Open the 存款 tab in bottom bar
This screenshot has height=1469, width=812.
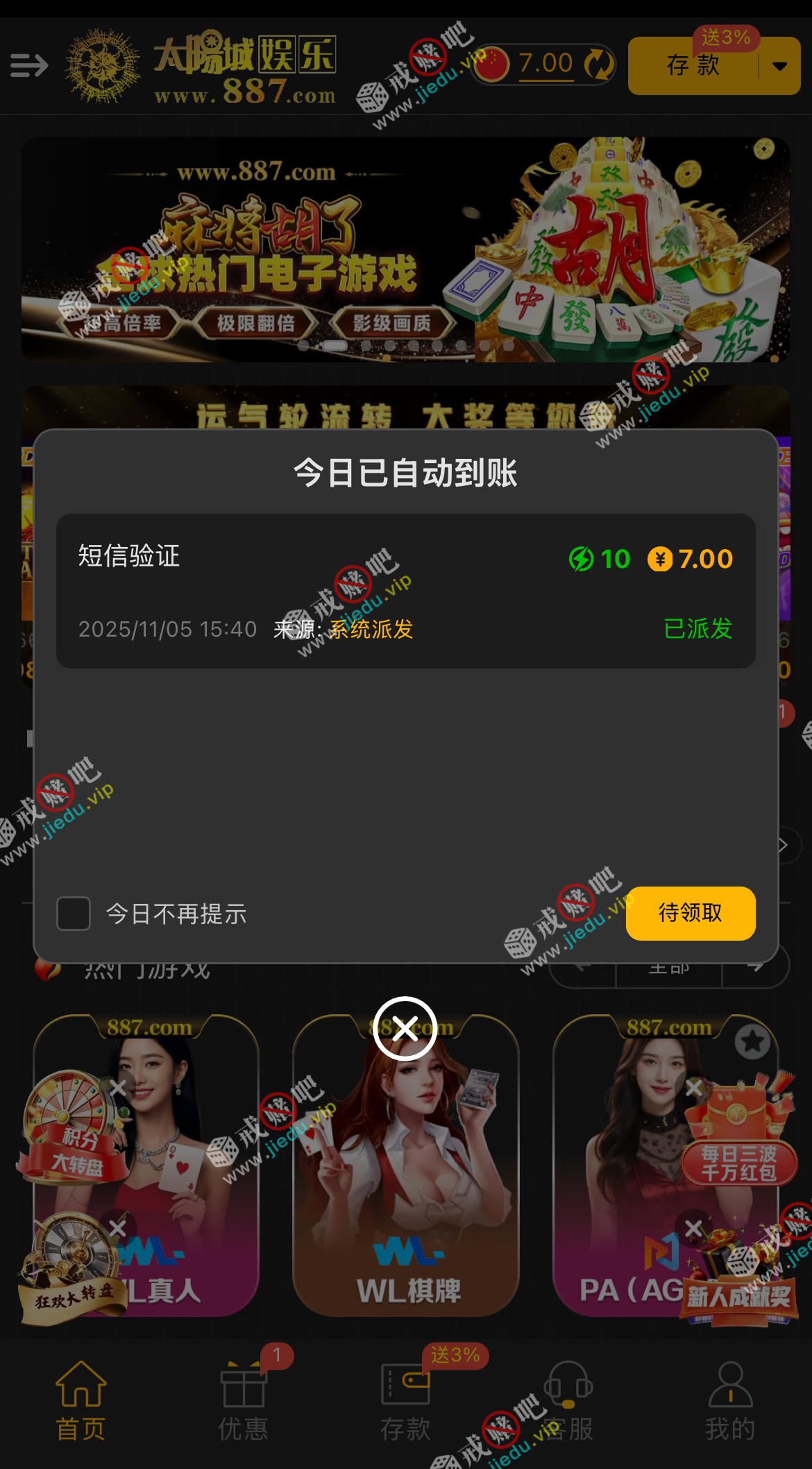tap(405, 1402)
